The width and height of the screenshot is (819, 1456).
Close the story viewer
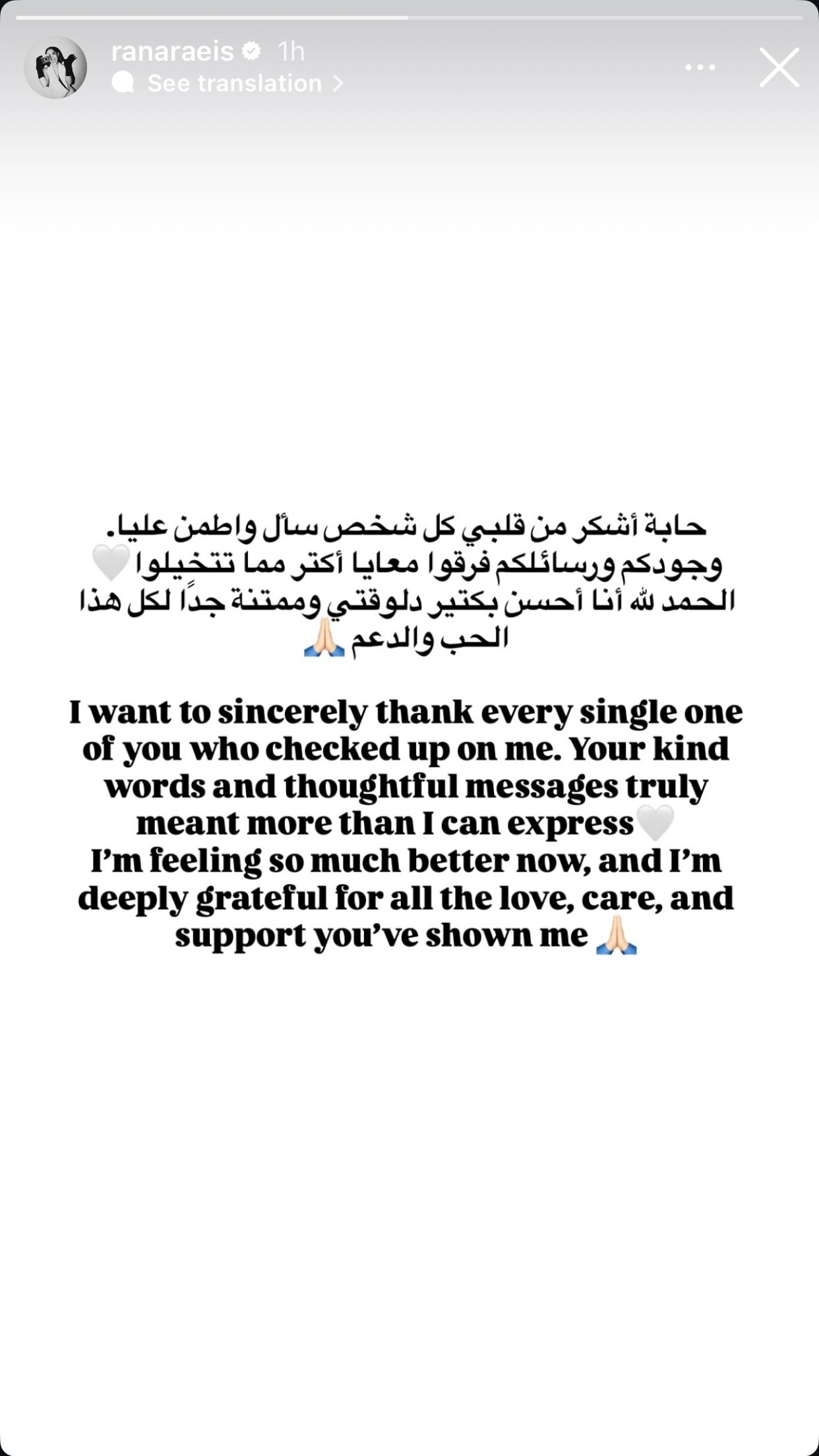pyautogui.click(x=779, y=67)
